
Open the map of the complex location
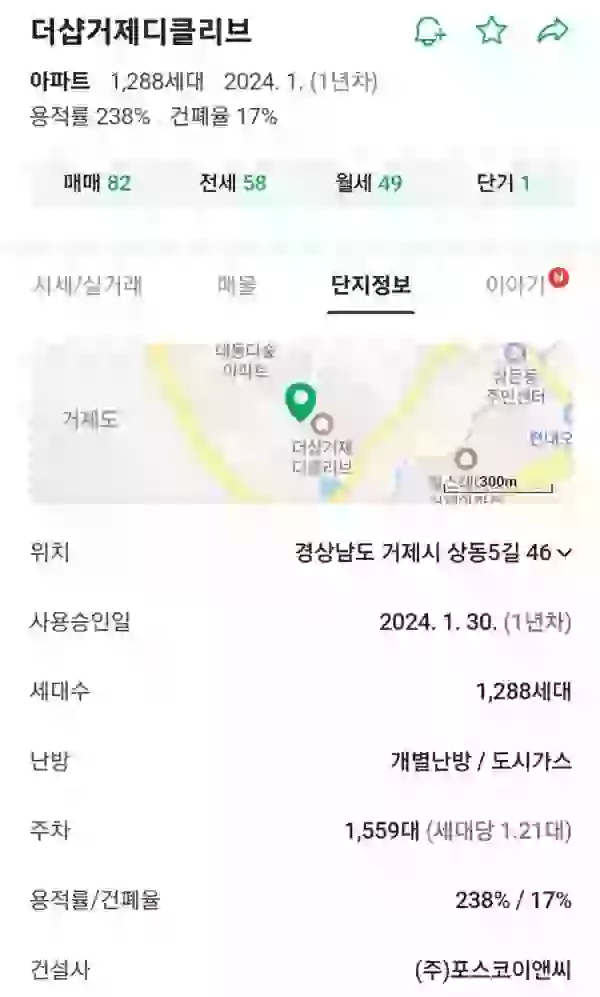pos(301,423)
